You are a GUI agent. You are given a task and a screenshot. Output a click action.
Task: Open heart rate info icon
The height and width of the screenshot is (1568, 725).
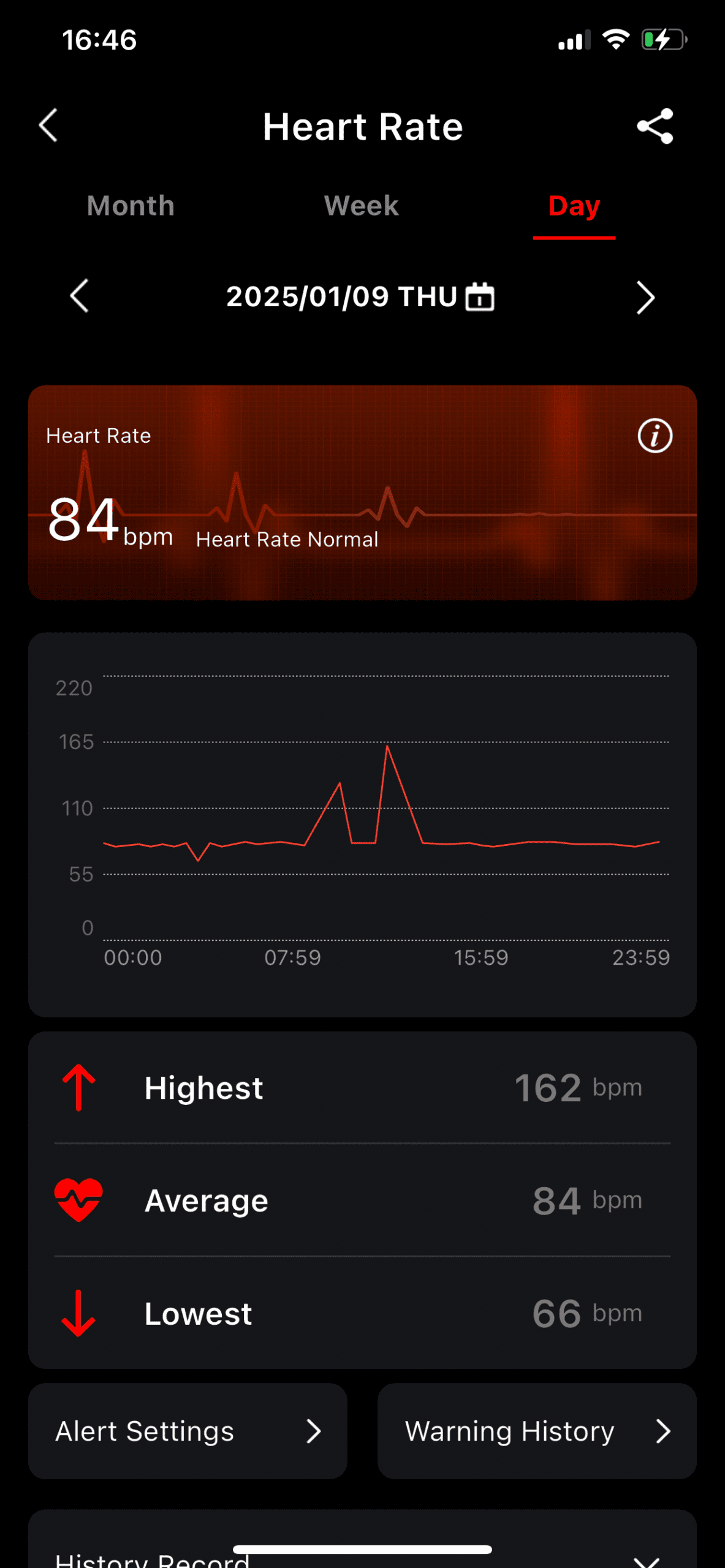pyautogui.click(x=655, y=436)
